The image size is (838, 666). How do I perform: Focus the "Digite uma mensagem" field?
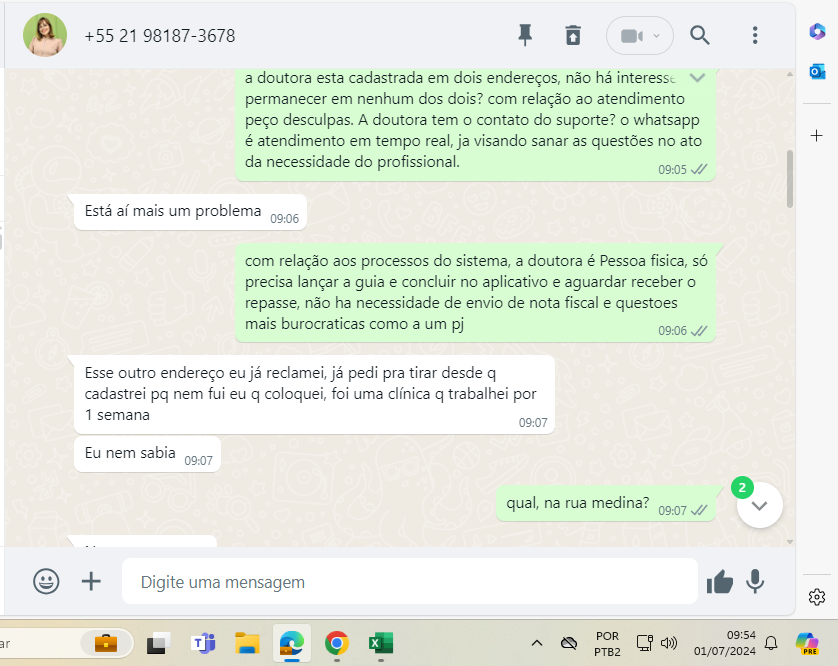pyautogui.click(x=410, y=581)
